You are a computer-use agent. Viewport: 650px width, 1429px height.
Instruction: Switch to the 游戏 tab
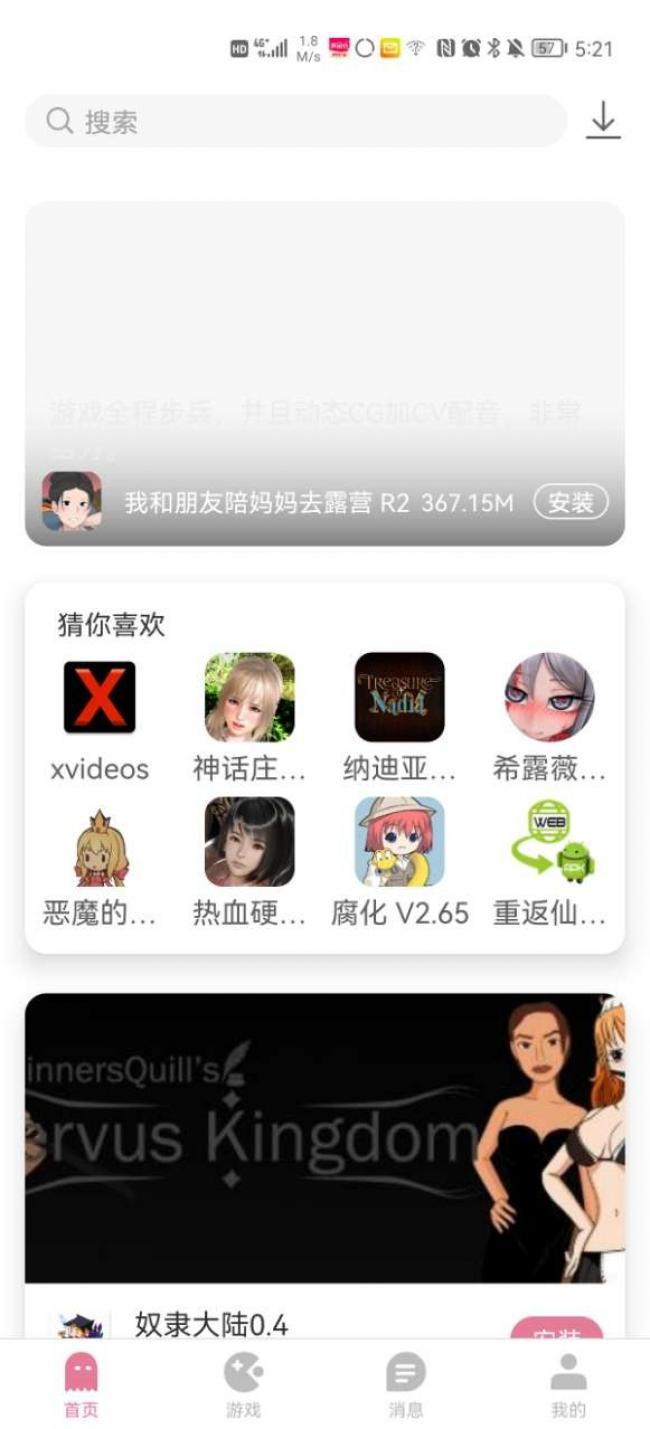243,1384
